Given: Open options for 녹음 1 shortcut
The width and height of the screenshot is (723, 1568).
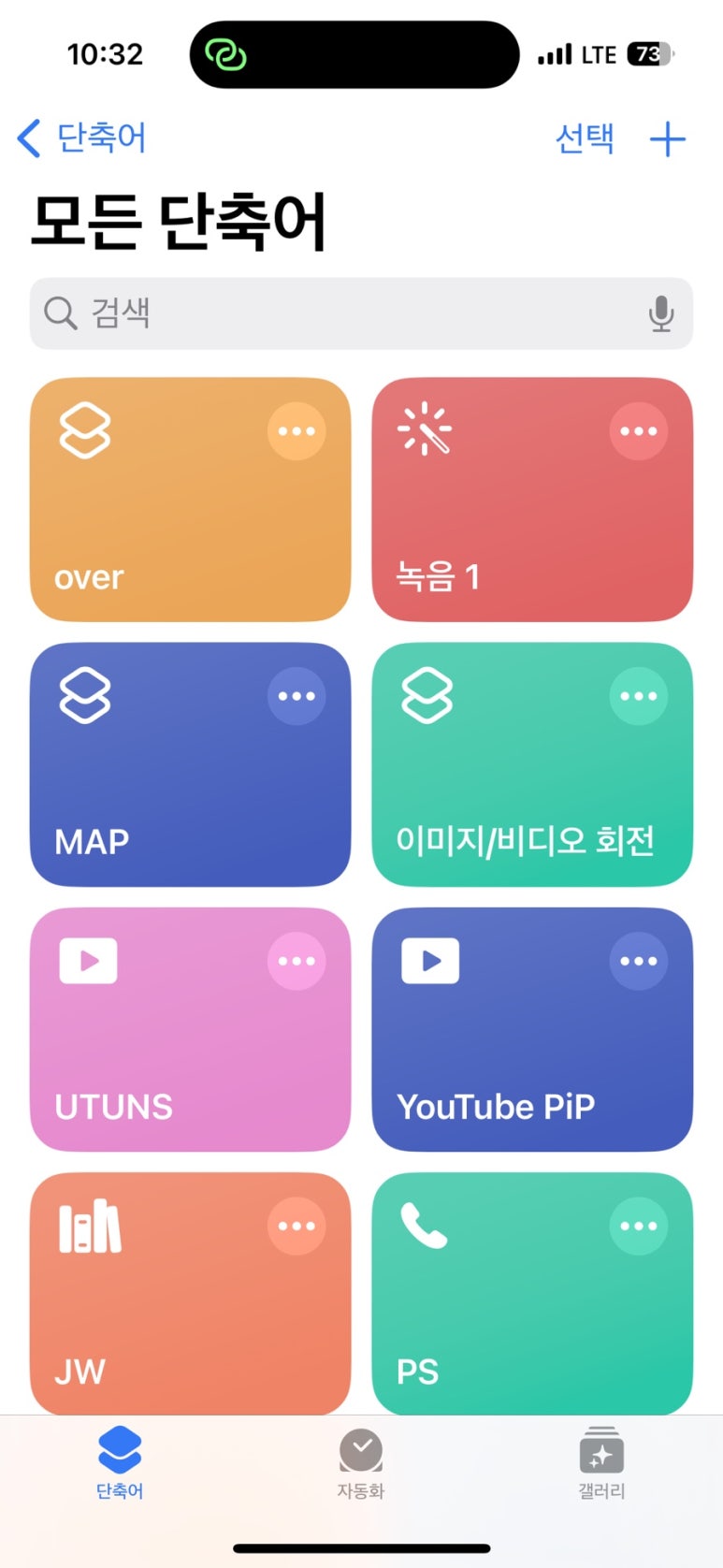Looking at the screenshot, I should coord(639,431).
